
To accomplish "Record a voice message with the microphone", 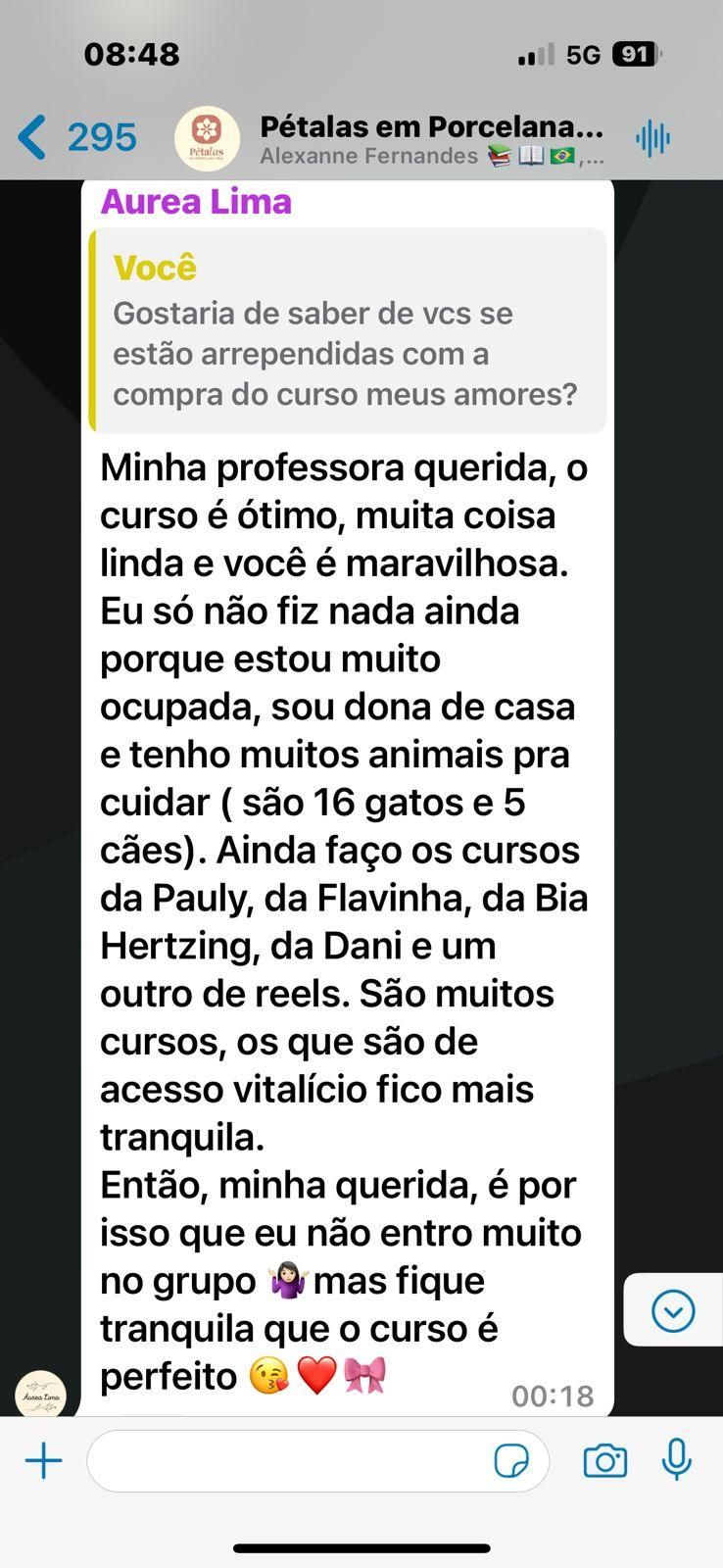I will click(x=676, y=1459).
